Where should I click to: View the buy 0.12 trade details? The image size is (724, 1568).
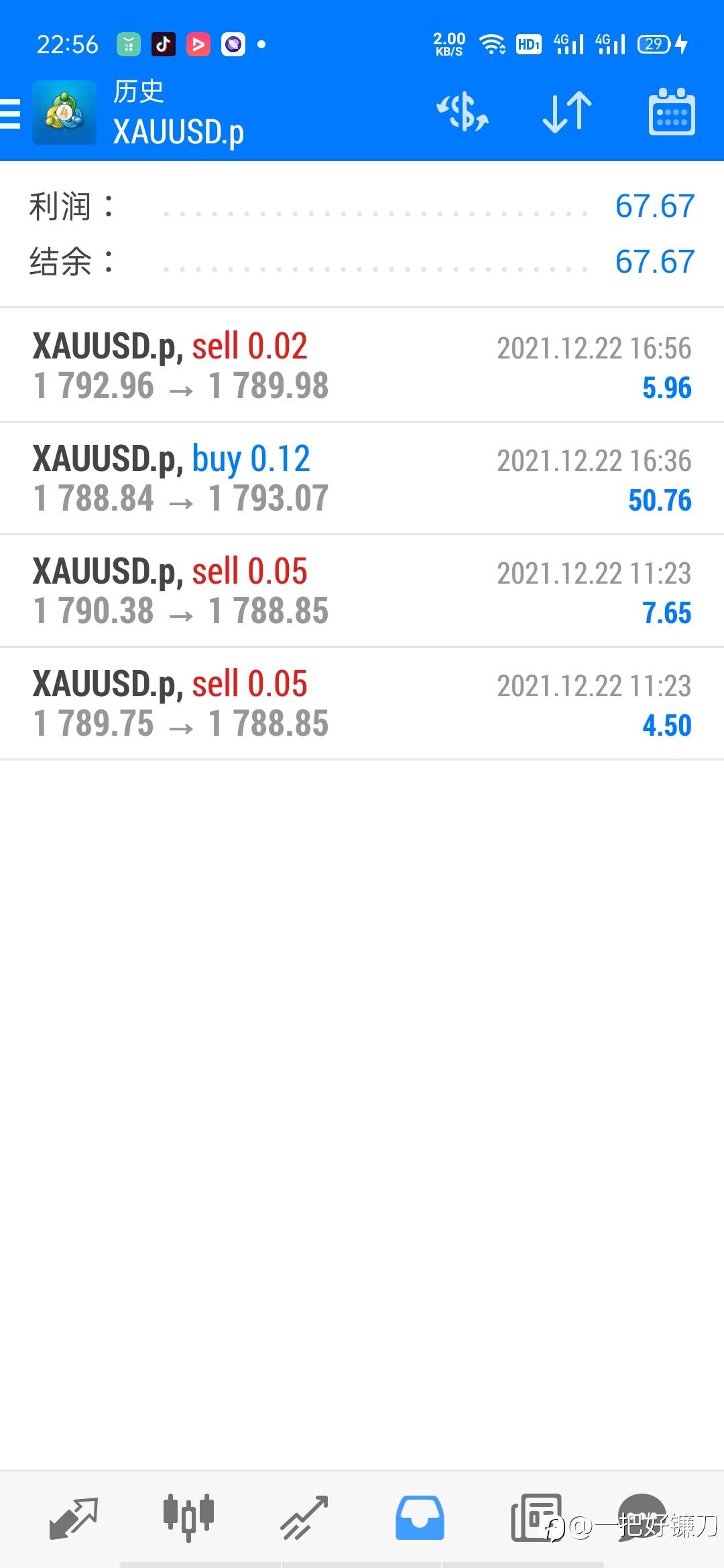tap(362, 478)
